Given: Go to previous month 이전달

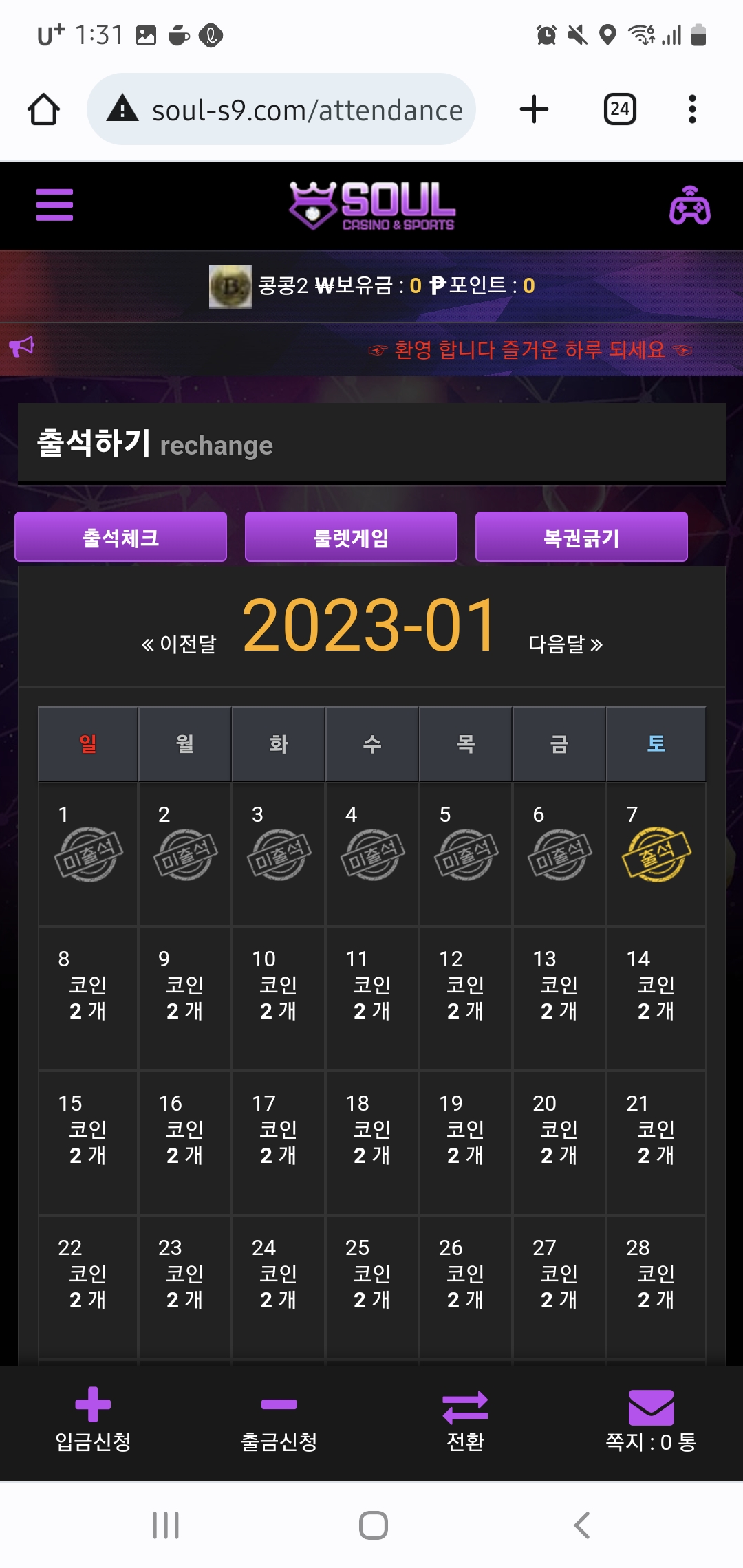Looking at the screenshot, I should tap(179, 644).
